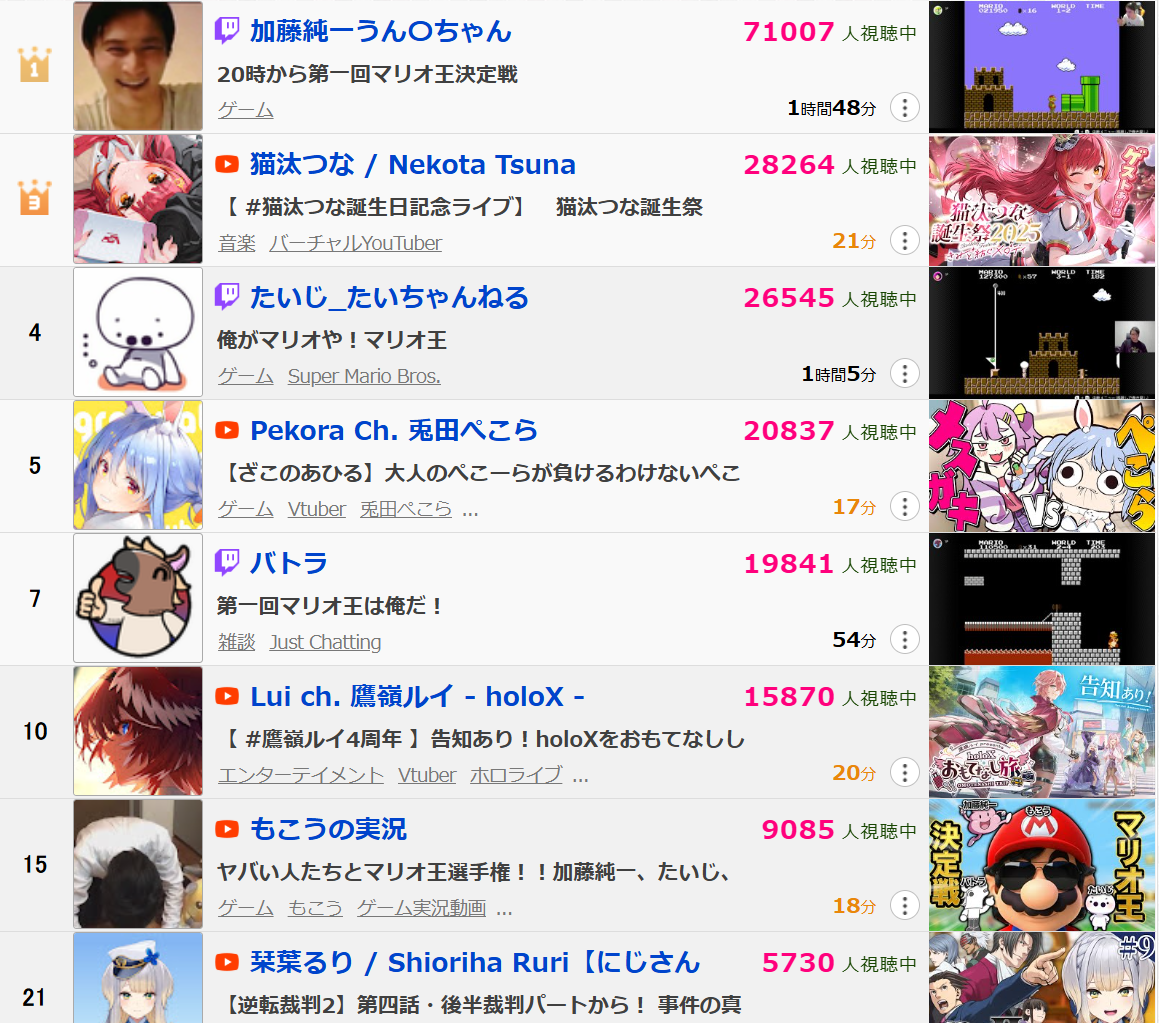Open バトラ channel link
1159x1023 pixels.
click(x=288, y=564)
